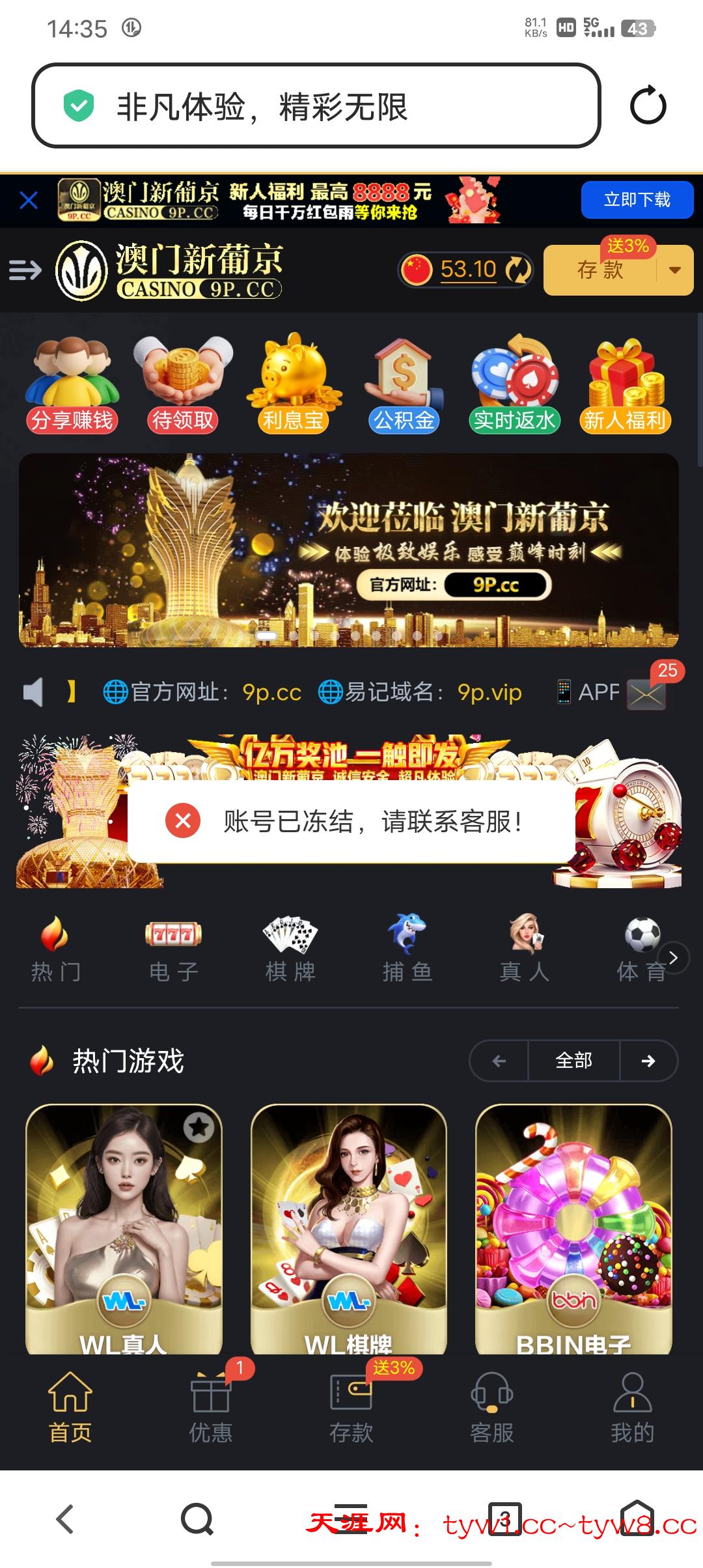The height and width of the screenshot is (1568, 703).
Task: Open 分享赚钱 share-to-earn
Action: [x=72, y=385]
